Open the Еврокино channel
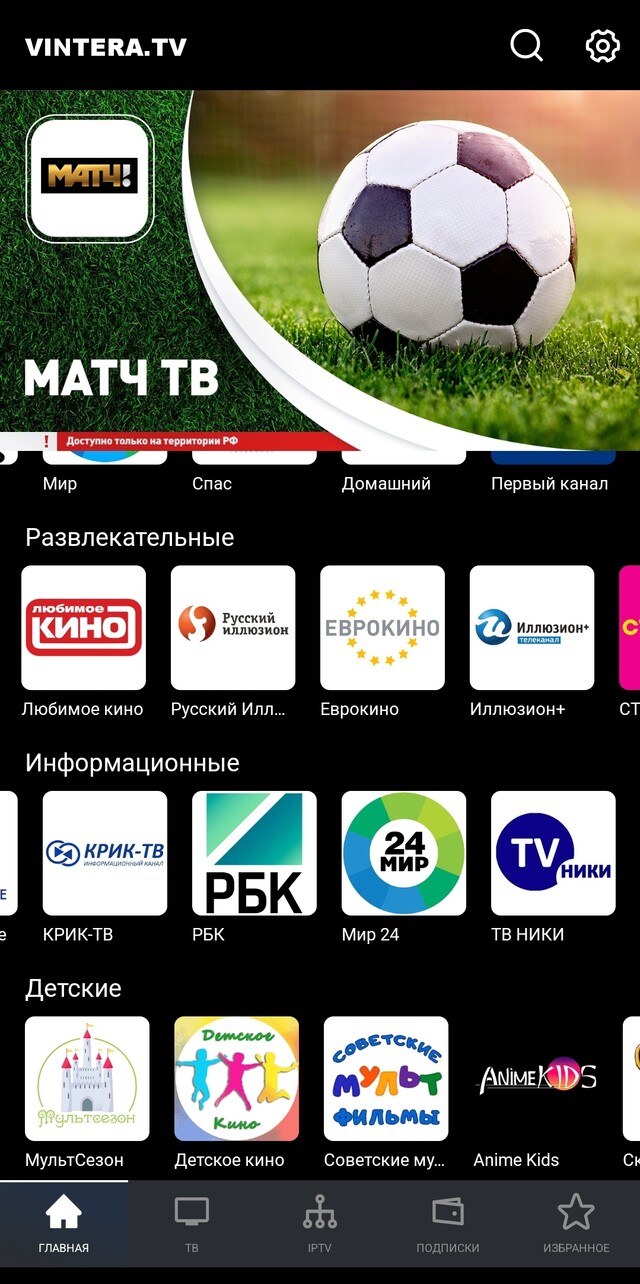The height and width of the screenshot is (1284, 640). 382,628
